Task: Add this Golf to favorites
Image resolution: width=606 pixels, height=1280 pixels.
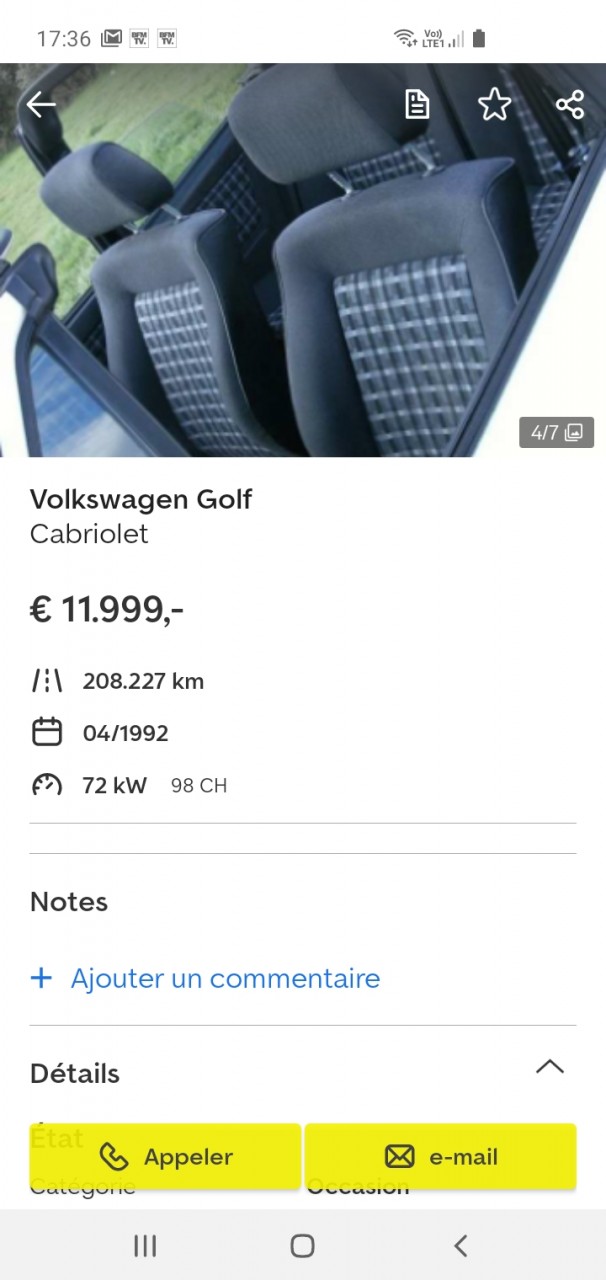Action: click(x=494, y=104)
